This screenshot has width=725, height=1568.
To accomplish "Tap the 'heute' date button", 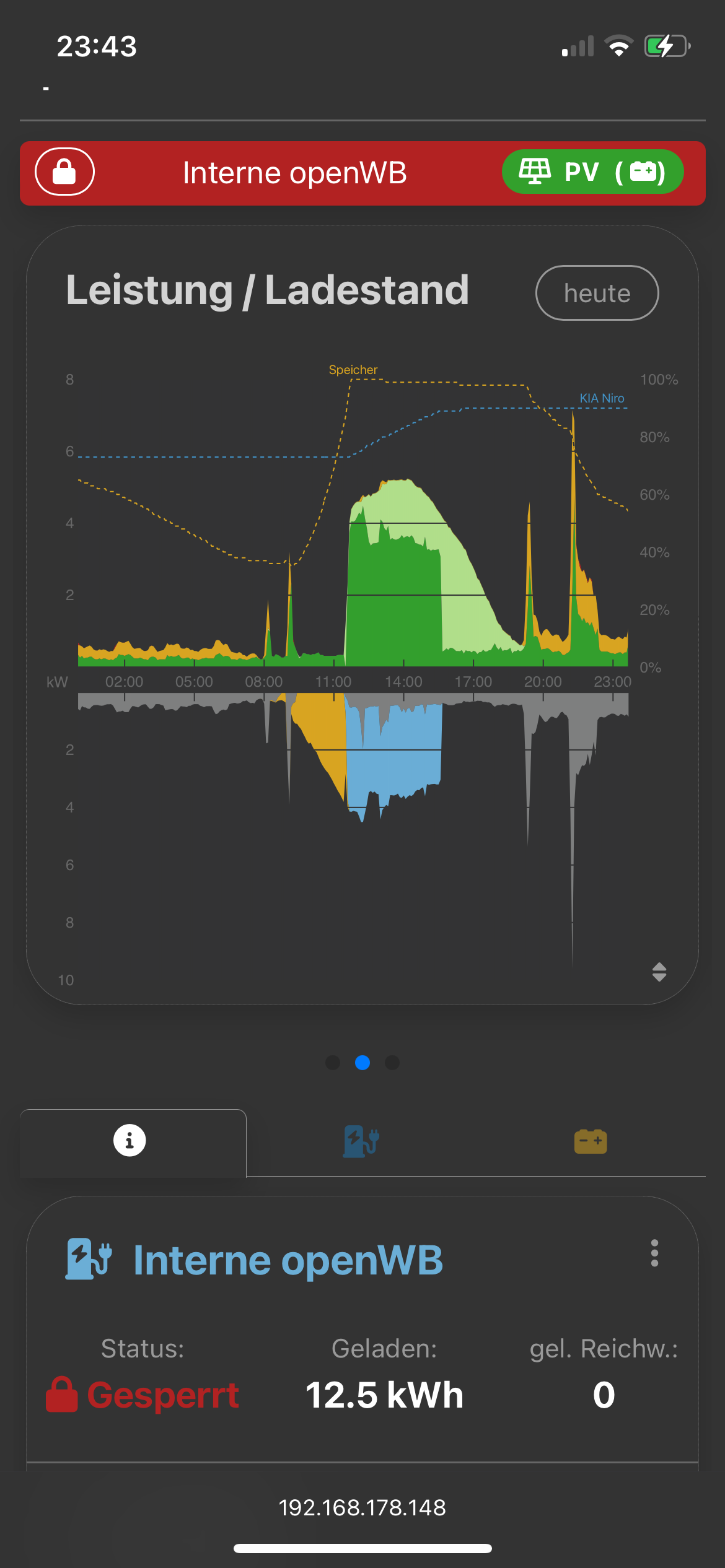I will [x=597, y=293].
